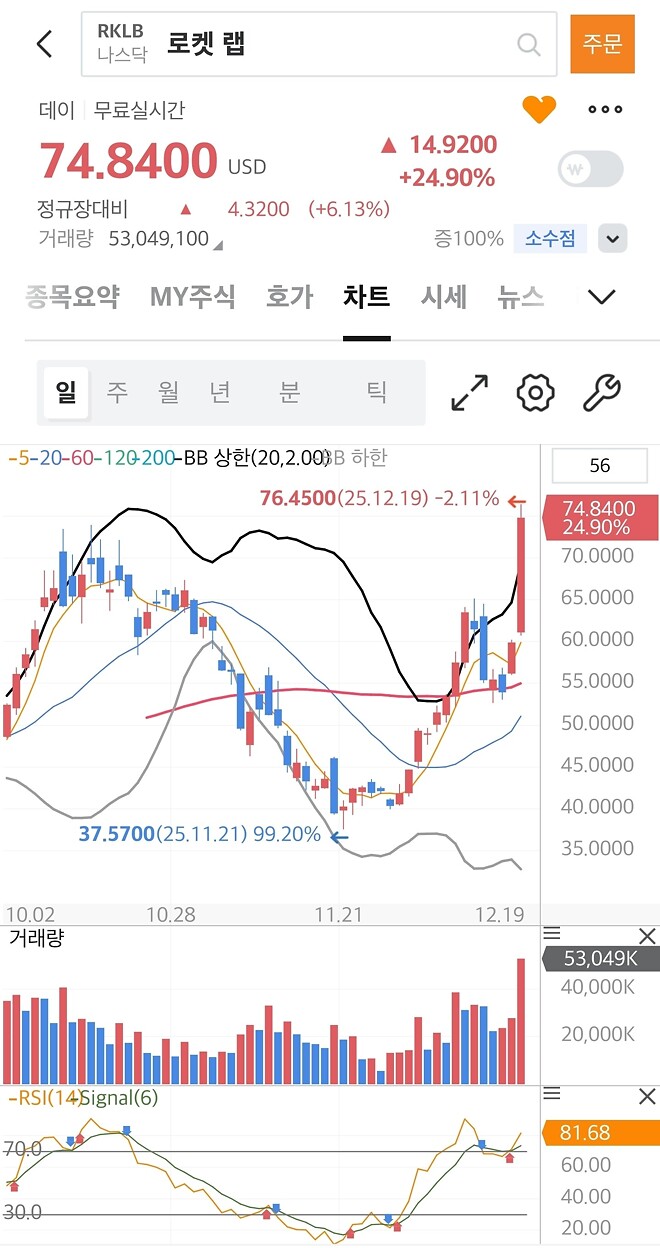Expand the tab list chevron
The width and height of the screenshot is (660, 1248).
[602, 297]
